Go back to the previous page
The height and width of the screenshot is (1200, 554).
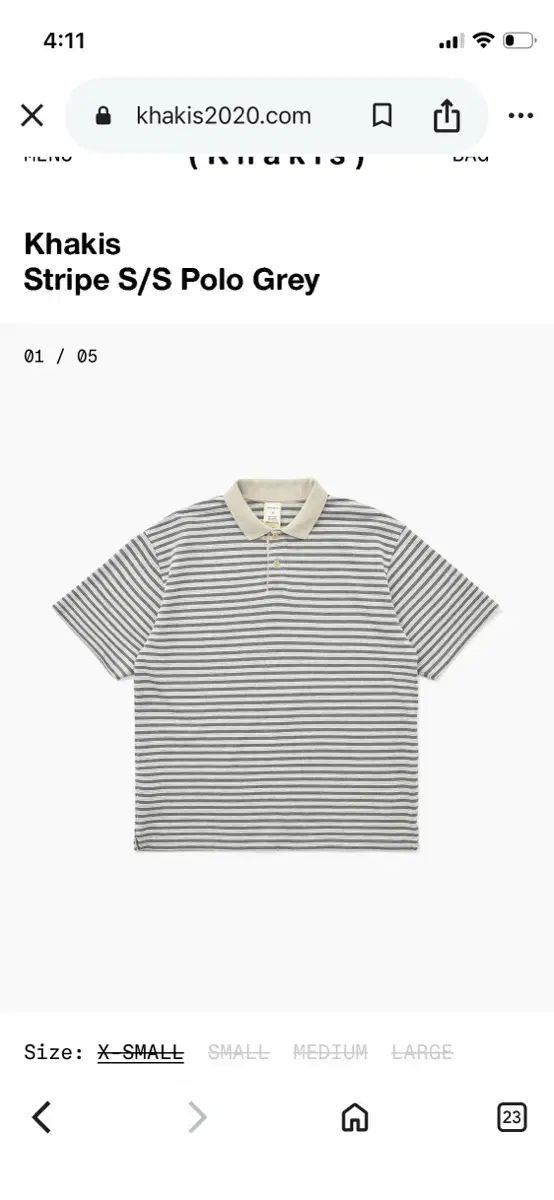click(x=41, y=1117)
